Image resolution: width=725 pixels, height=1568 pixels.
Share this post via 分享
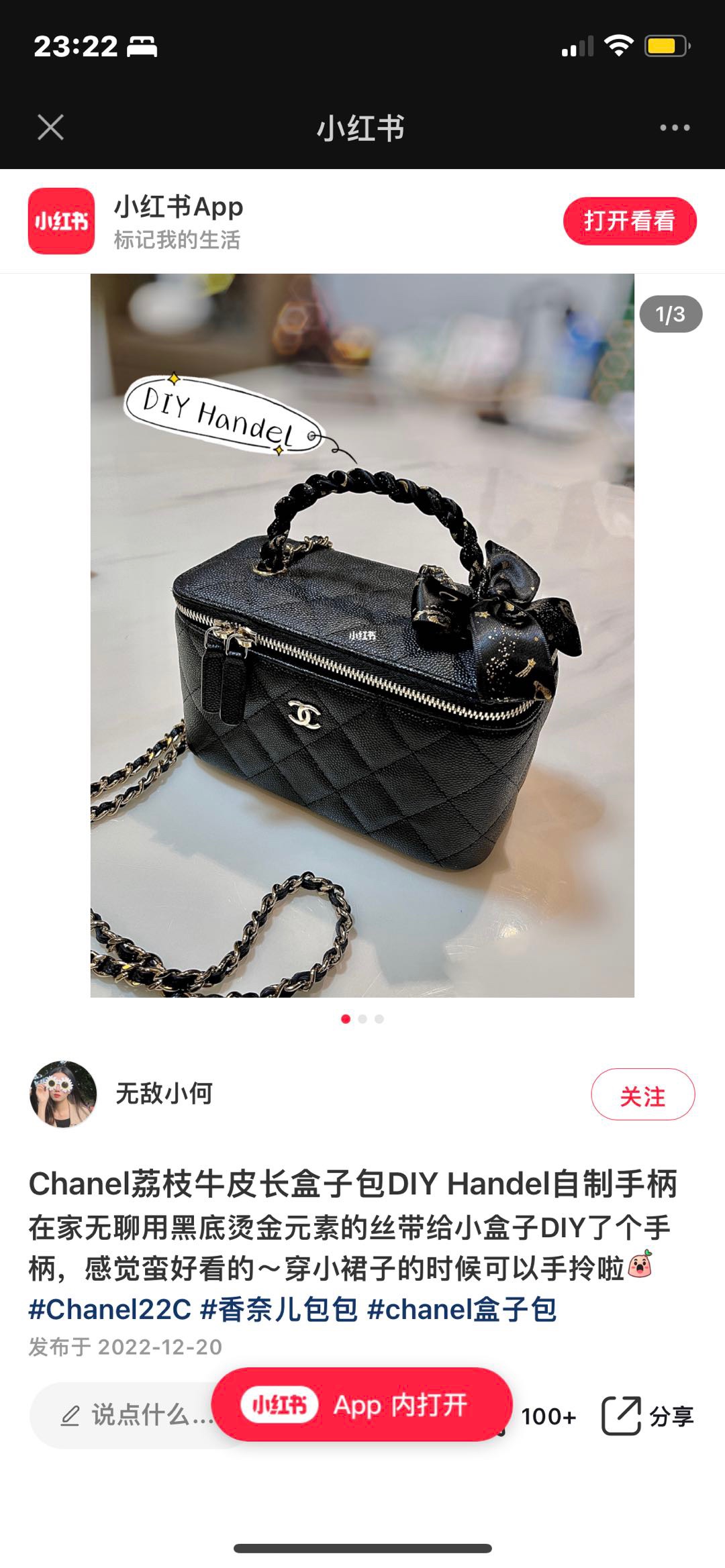[647, 1416]
